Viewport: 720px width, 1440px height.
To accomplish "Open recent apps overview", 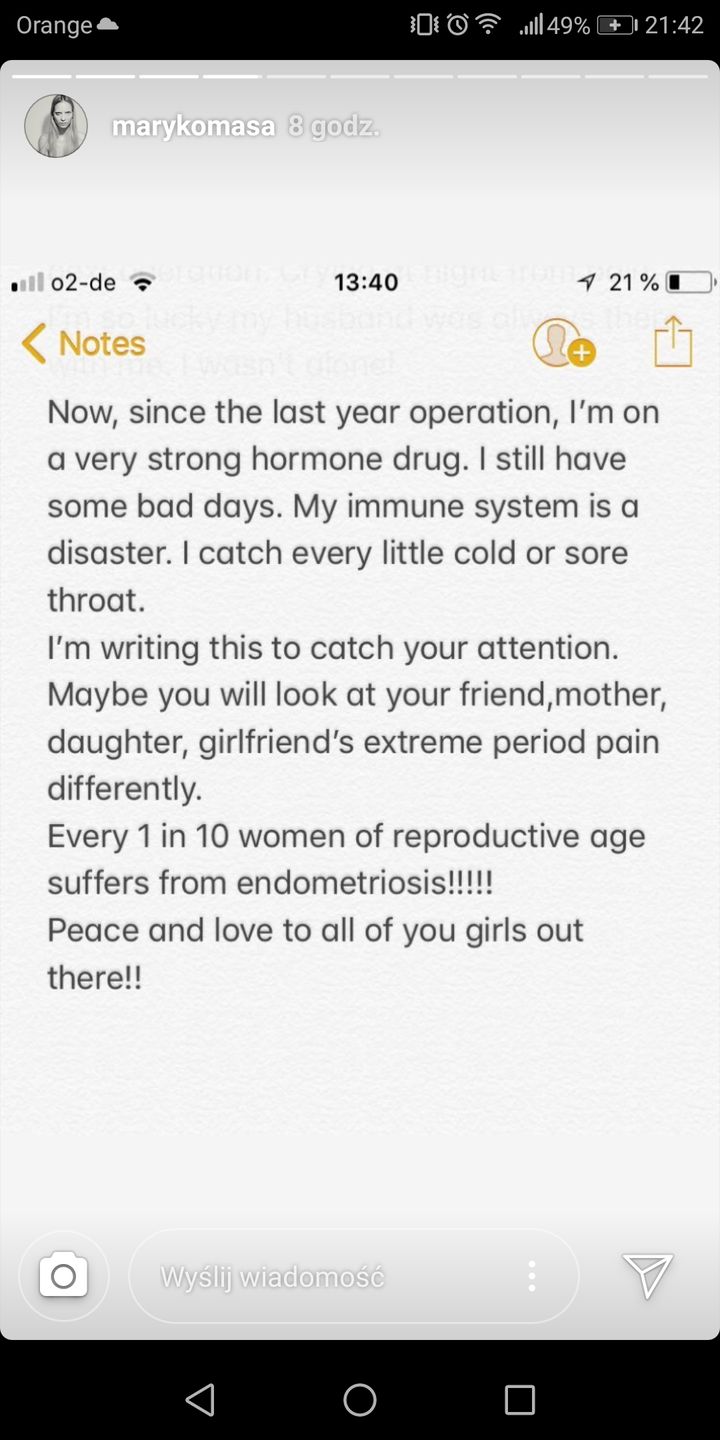I will [x=519, y=1399].
